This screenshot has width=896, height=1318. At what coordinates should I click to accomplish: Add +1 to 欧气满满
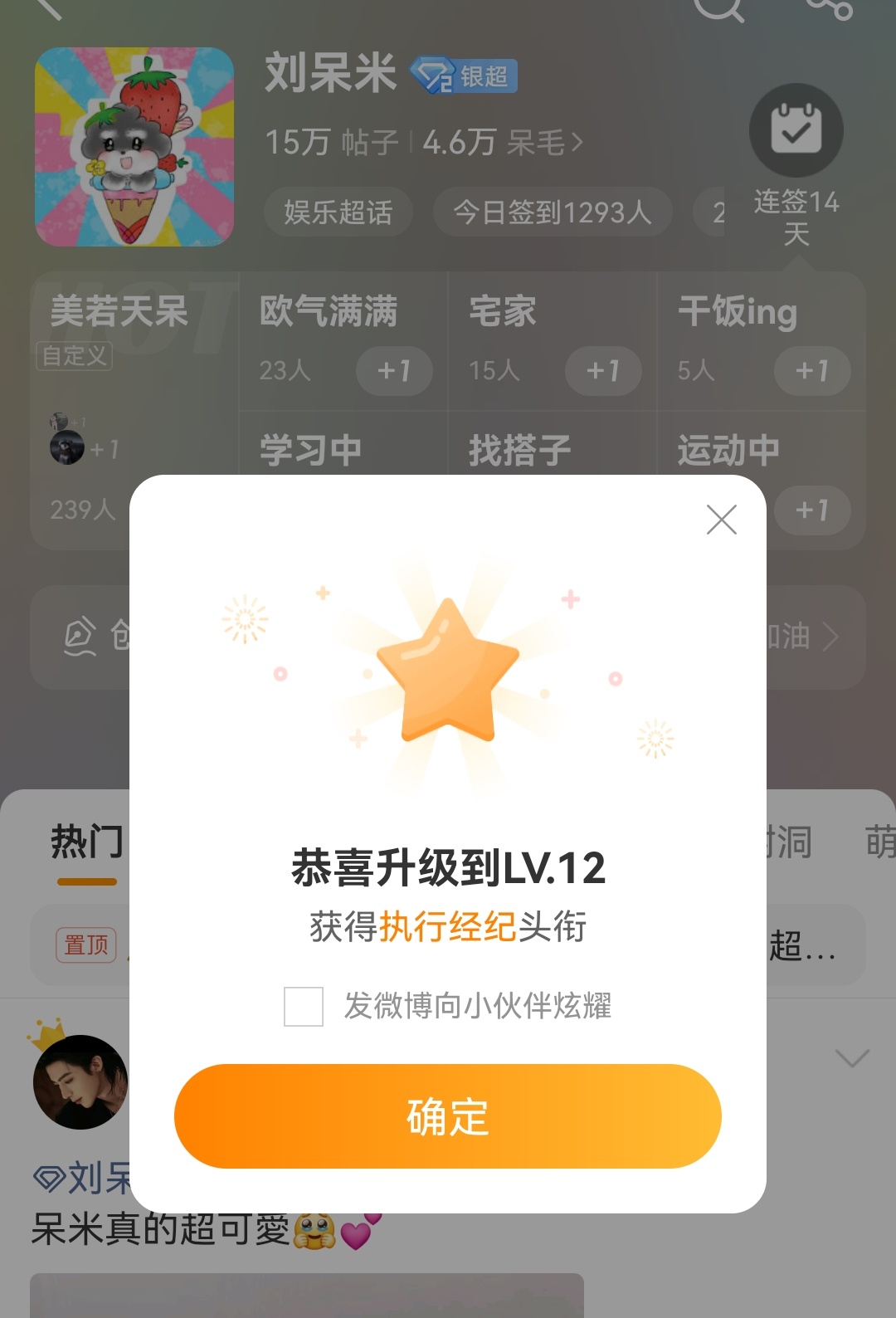coord(394,370)
